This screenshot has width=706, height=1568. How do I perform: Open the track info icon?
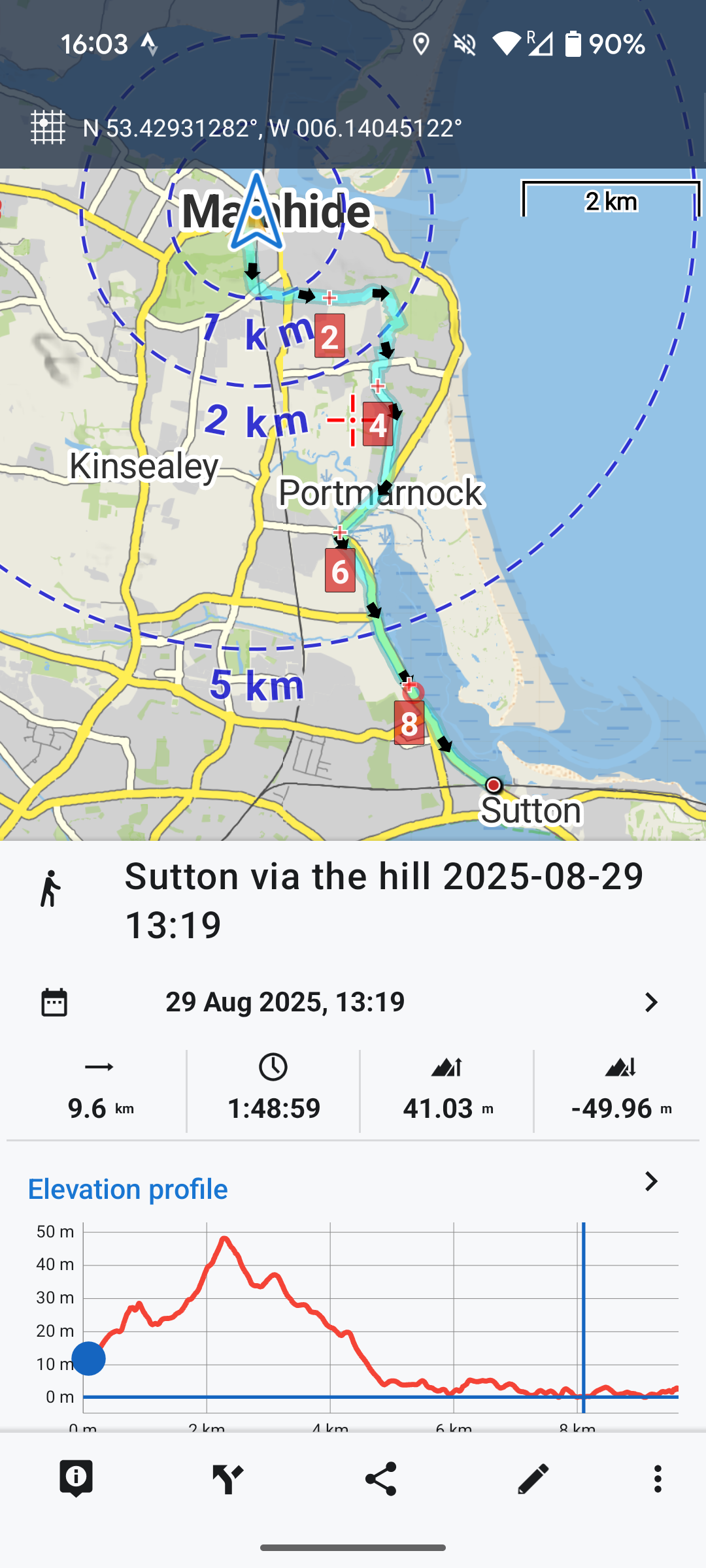click(x=76, y=1478)
